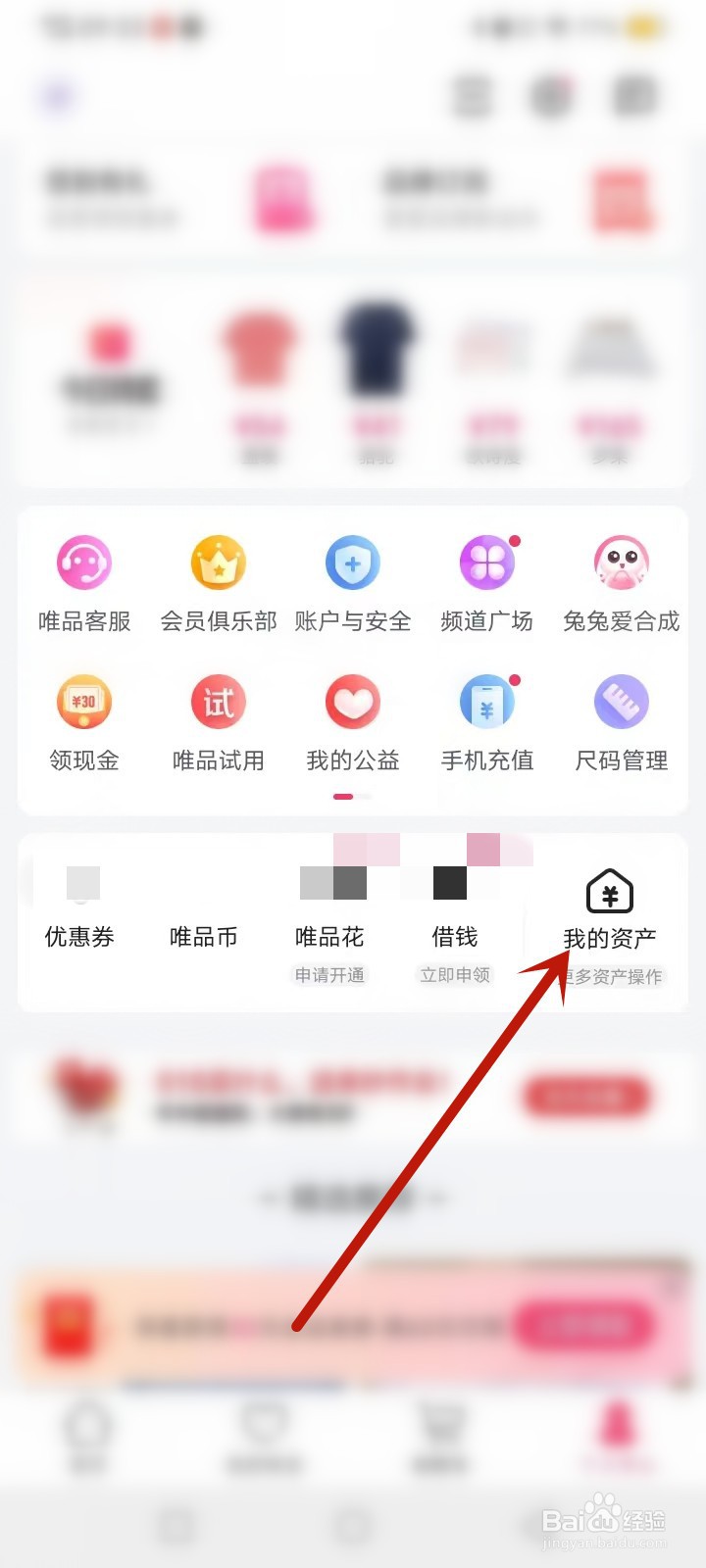Open the message icon at top right
The height and width of the screenshot is (1568, 706).
552,95
